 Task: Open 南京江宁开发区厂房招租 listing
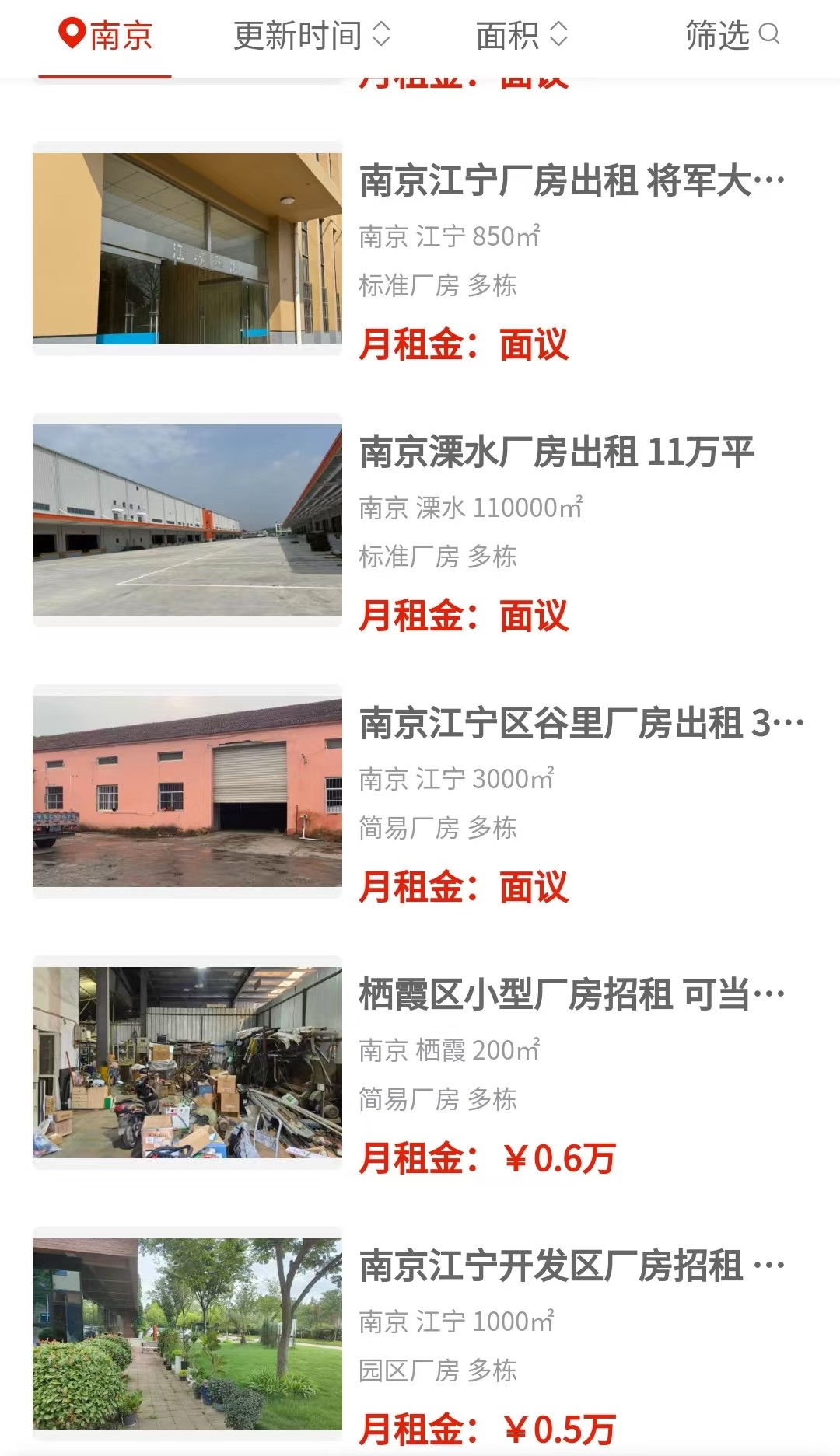point(572,1266)
